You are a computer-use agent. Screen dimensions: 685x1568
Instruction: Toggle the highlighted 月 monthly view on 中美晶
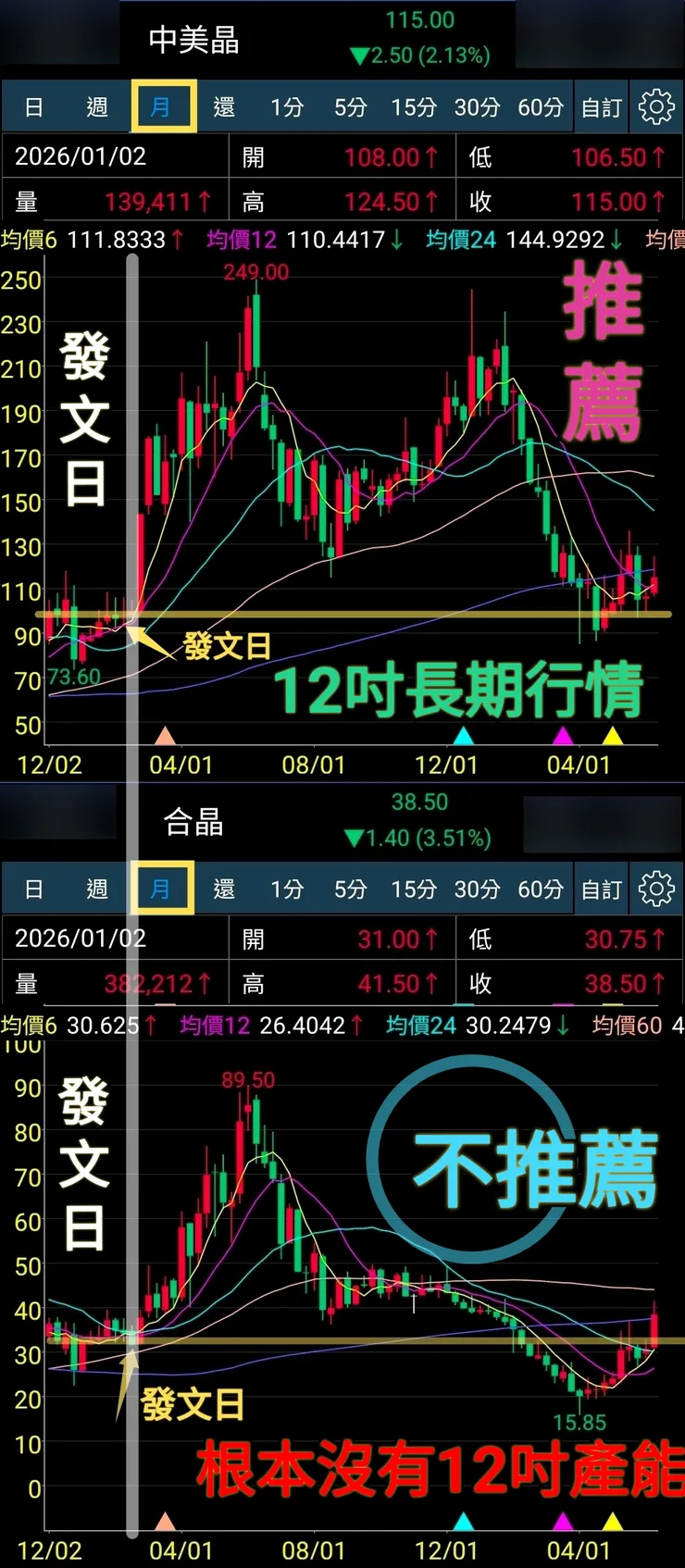(162, 106)
